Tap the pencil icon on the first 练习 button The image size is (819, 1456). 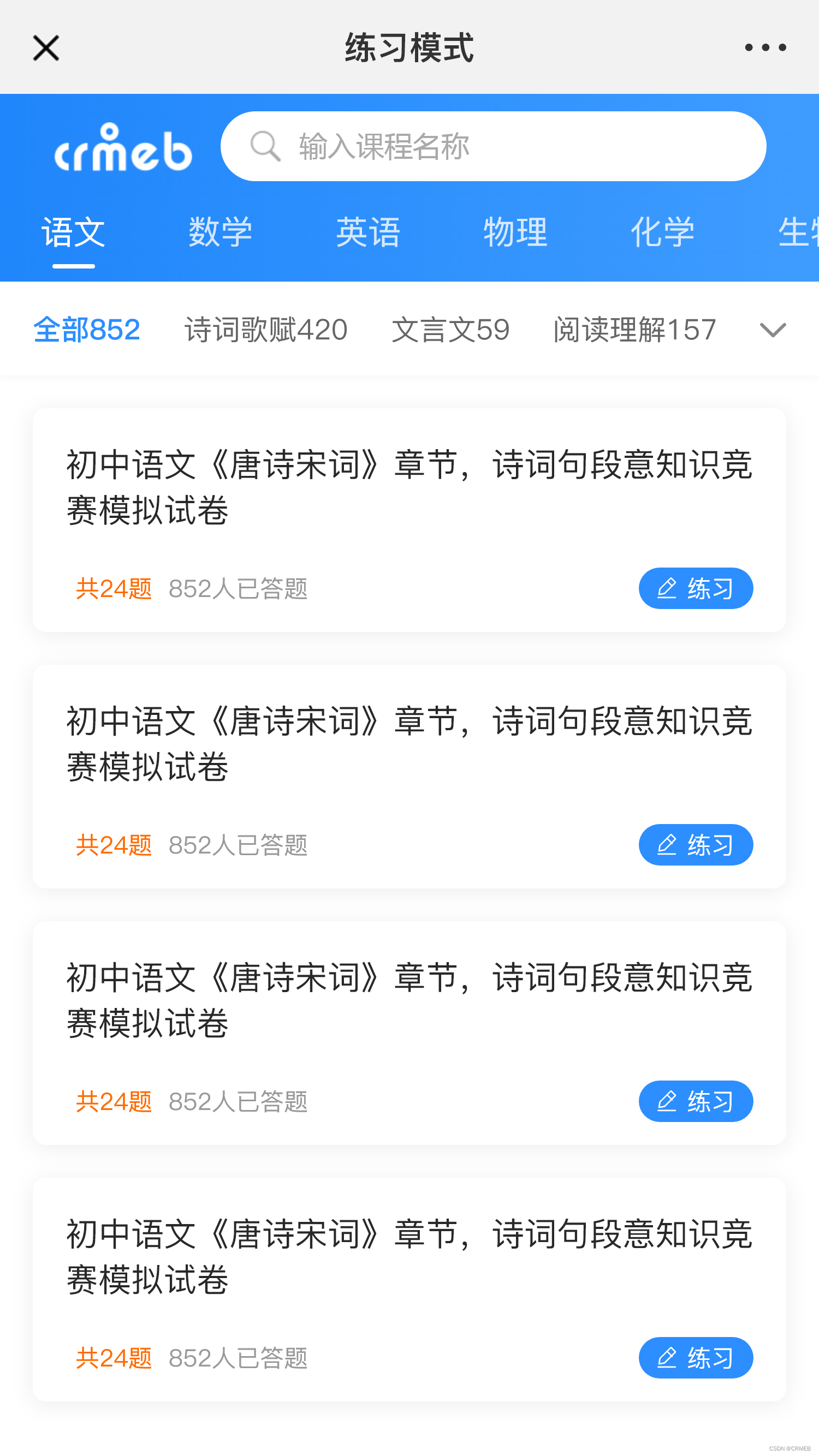click(x=667, y=588)
